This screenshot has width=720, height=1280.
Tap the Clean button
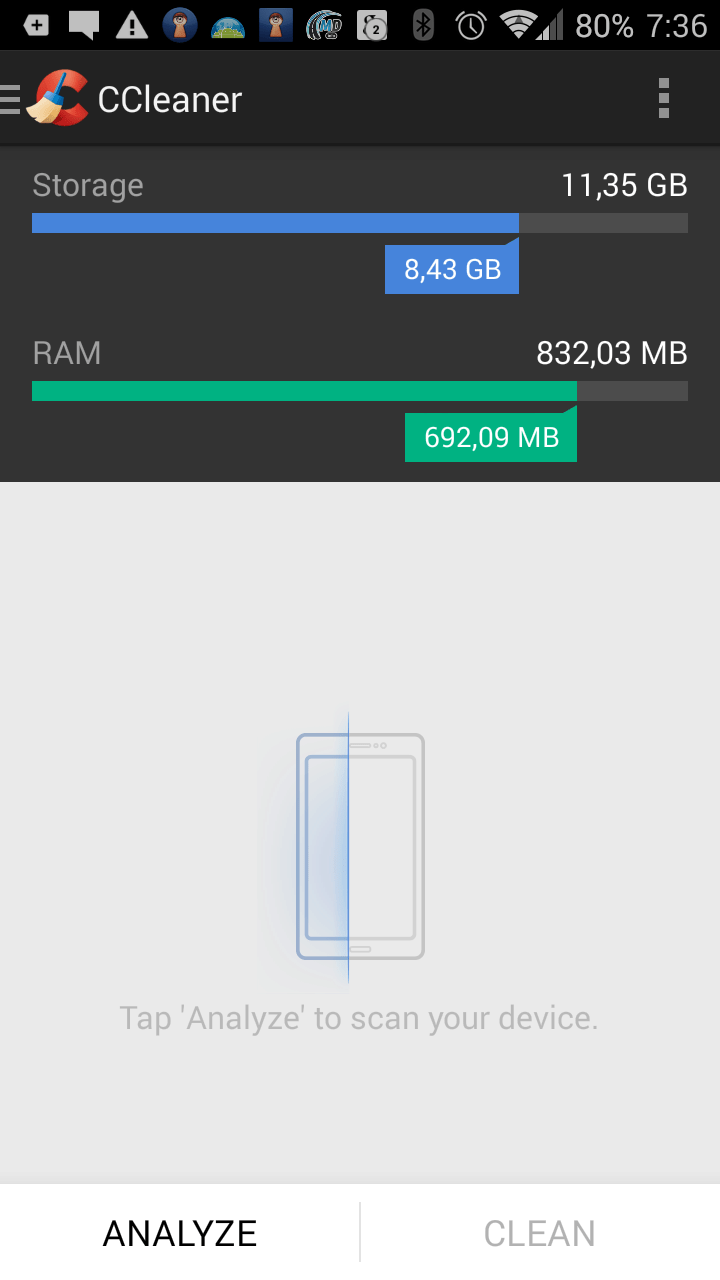click(x=540, y=1233)
